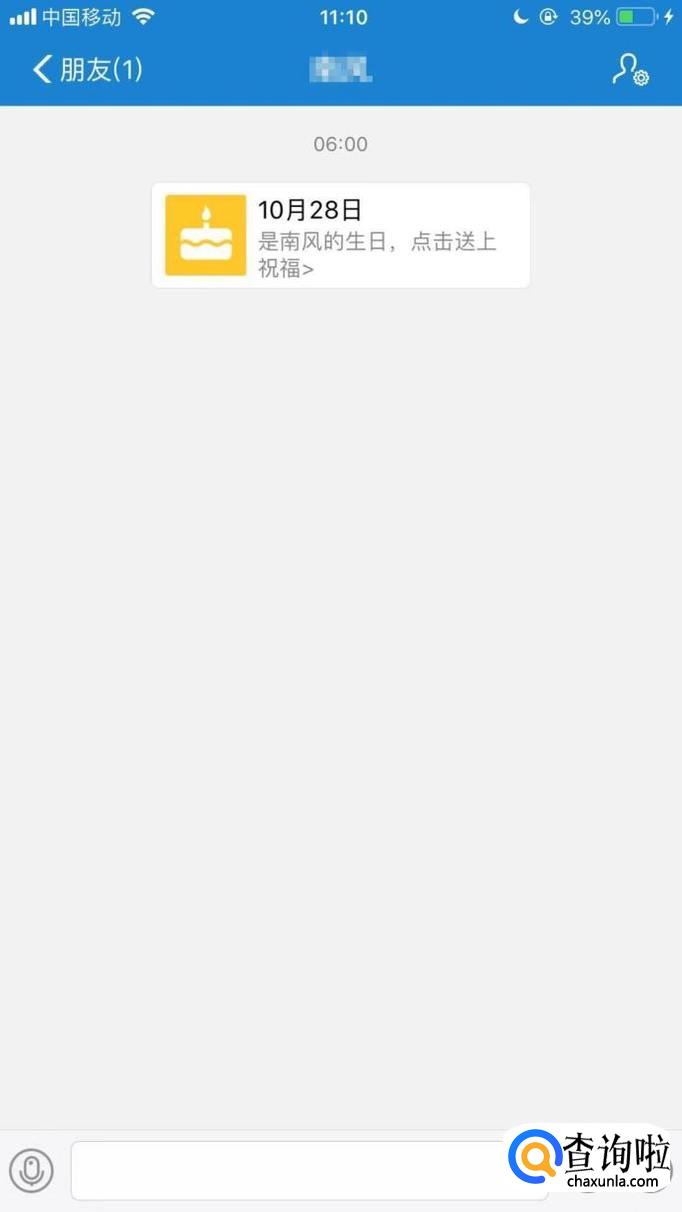The image size is (682, 1212).
Task: Go back to the 朋友 list
Action: click(87, 69)
